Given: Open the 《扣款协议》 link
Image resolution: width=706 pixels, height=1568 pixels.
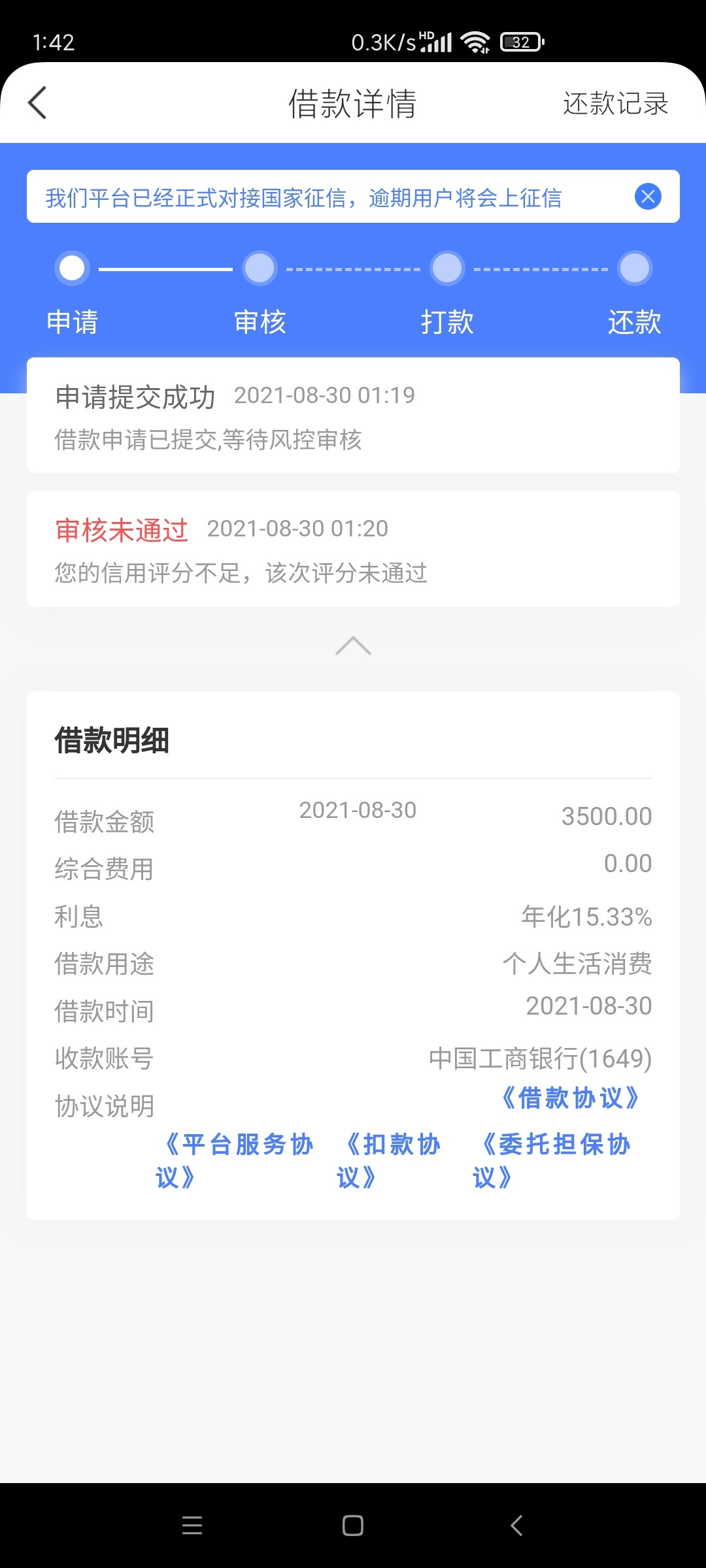Looking at the screenshot, I should [389, 1161].
